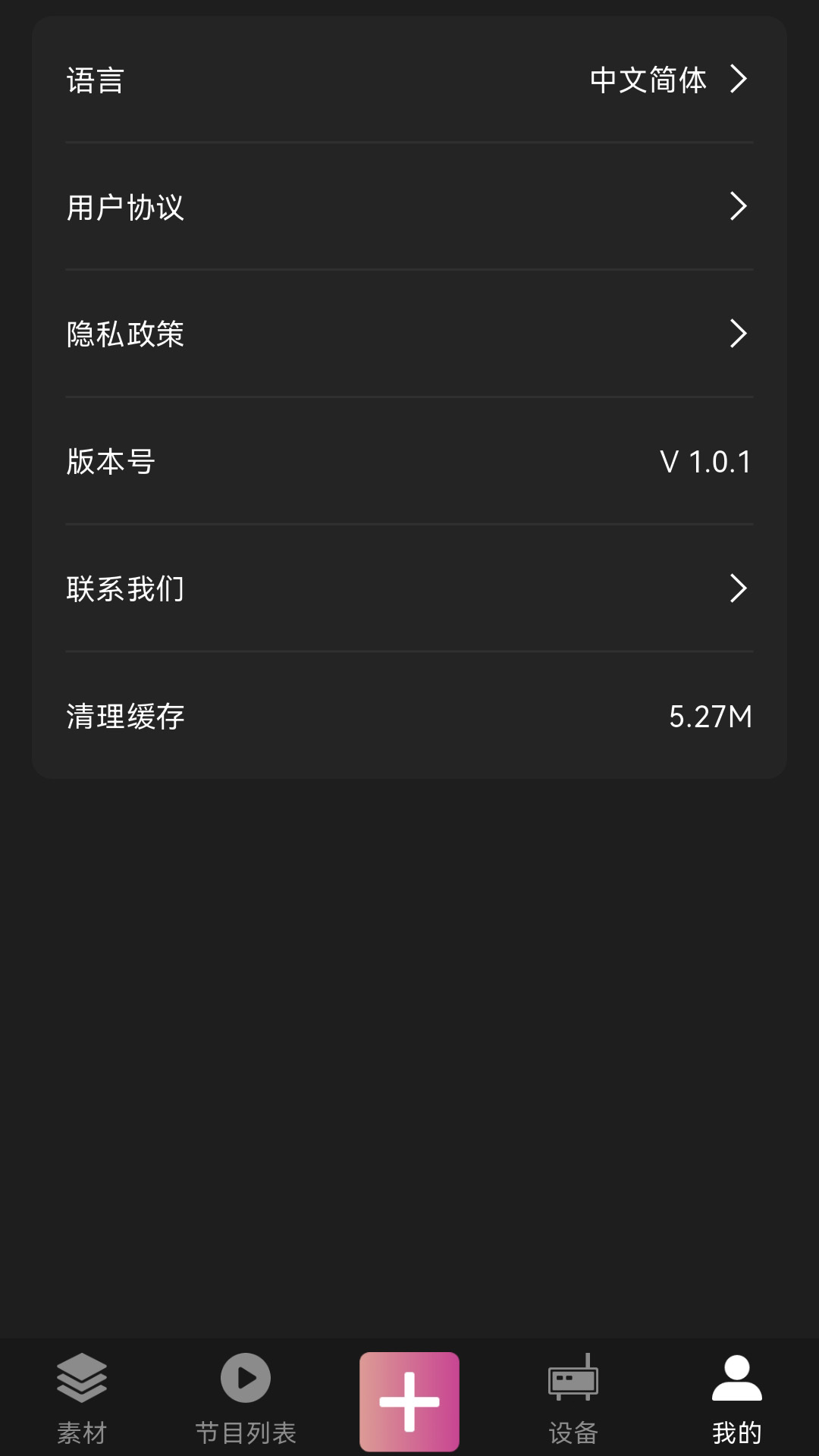Tap the 5.27M cache size text
Screen dimensions: 819x1456
(710, 715)
